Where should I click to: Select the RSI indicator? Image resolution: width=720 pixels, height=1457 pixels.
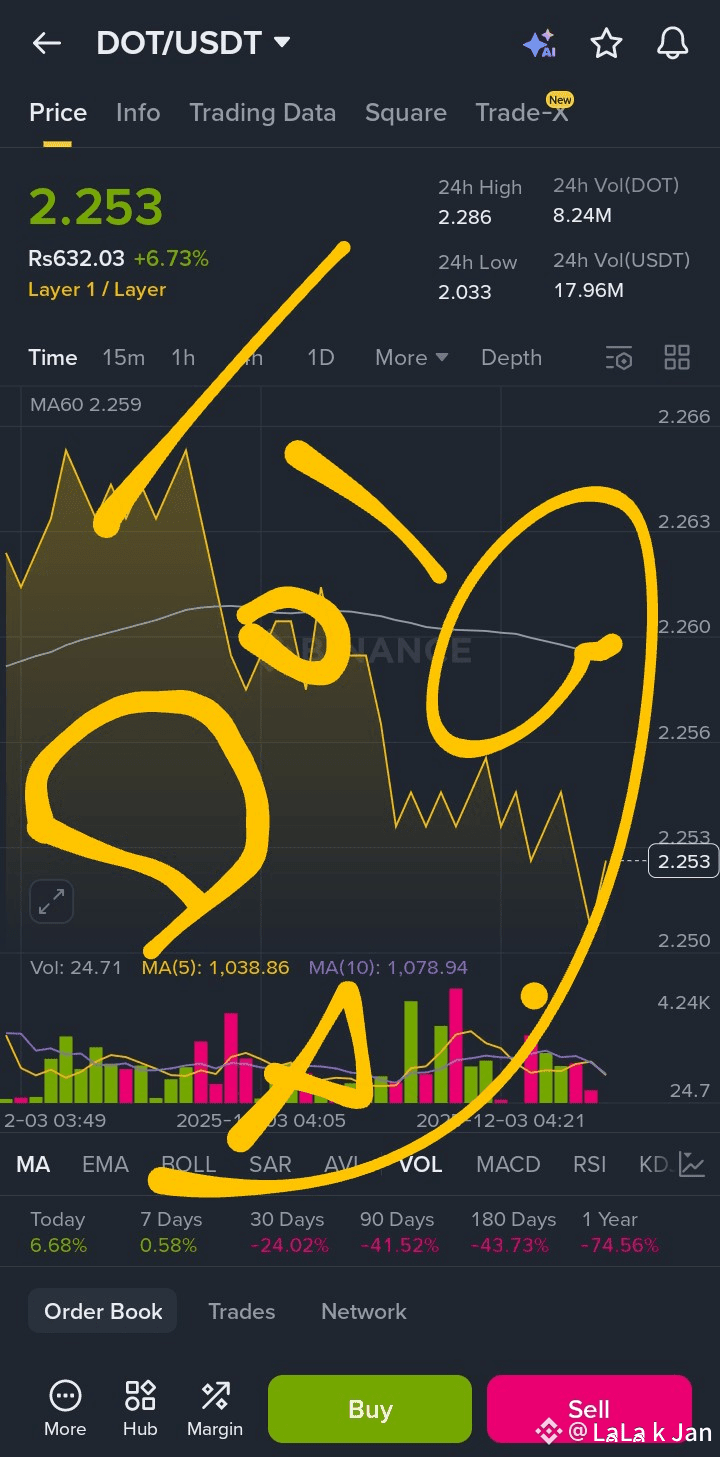[589, 1164]
